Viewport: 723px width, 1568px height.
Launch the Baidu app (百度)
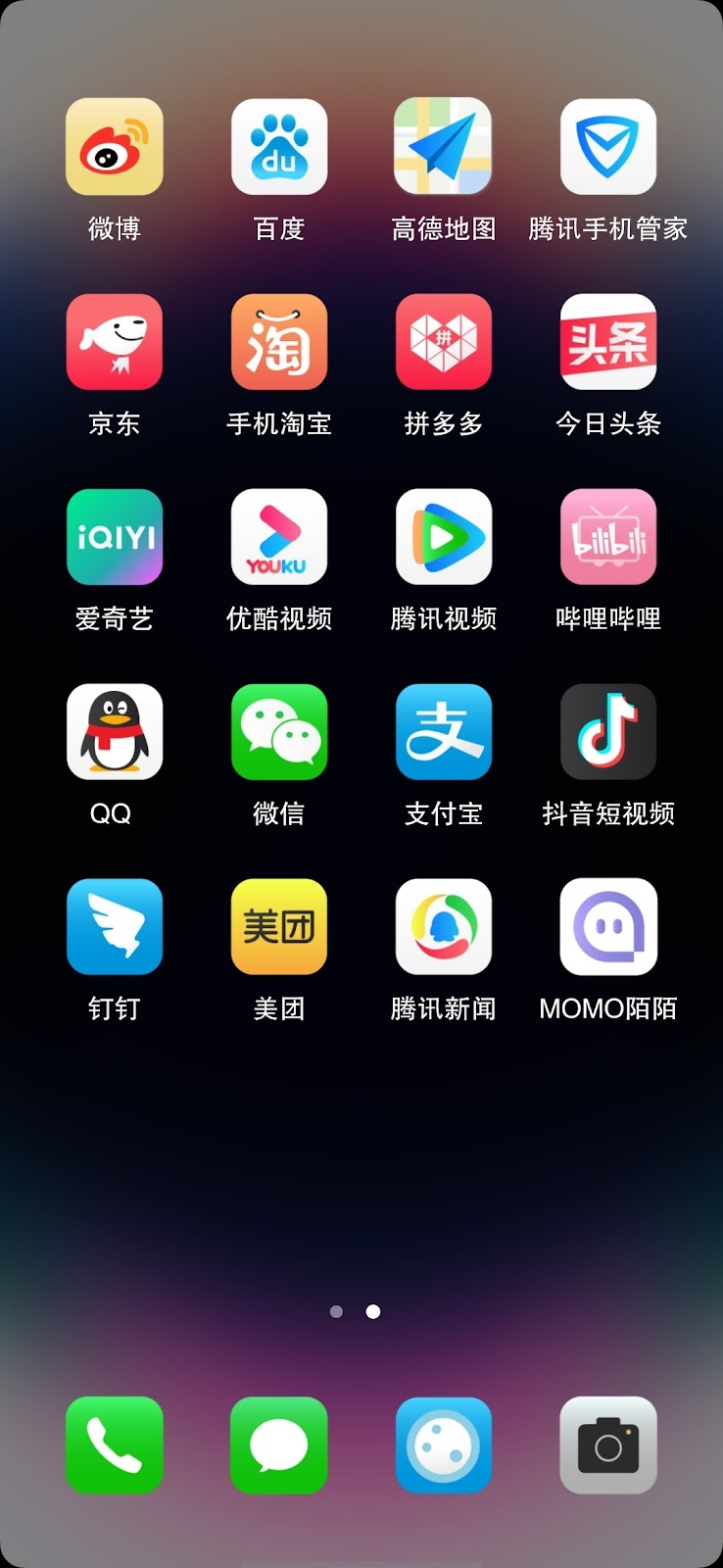[x=279, y=147]
